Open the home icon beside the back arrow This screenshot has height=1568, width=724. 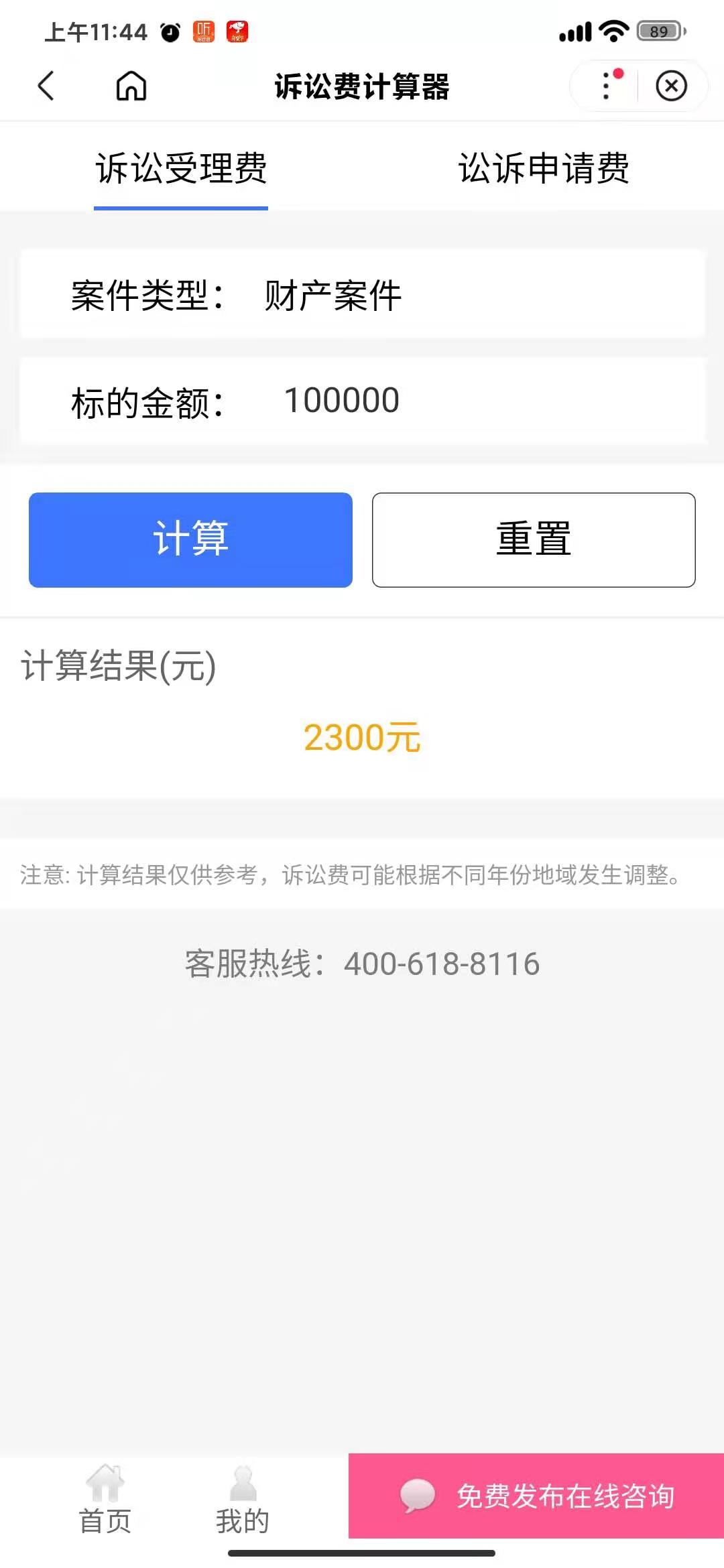tap(130, 86)
